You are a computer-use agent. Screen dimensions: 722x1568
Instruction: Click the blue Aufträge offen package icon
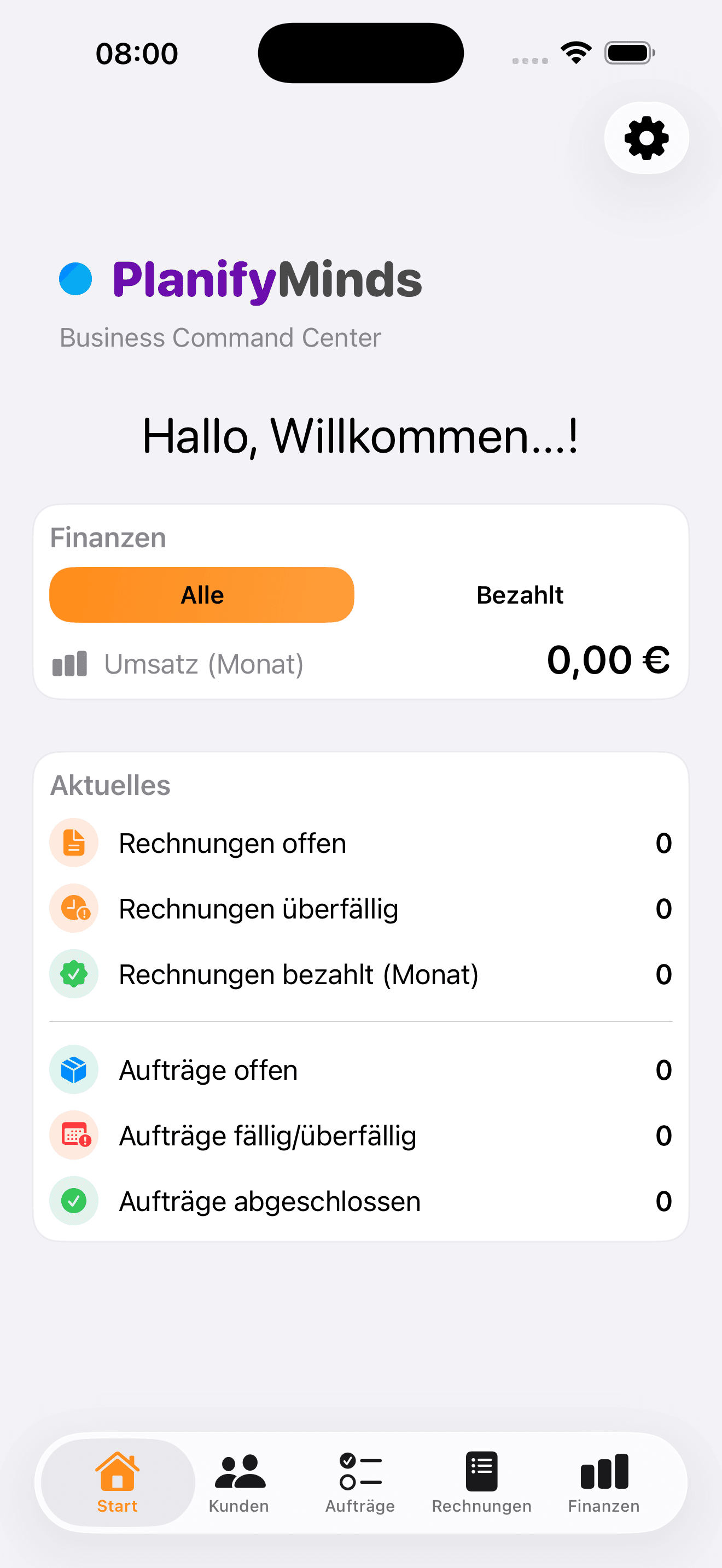(74, 1069)
